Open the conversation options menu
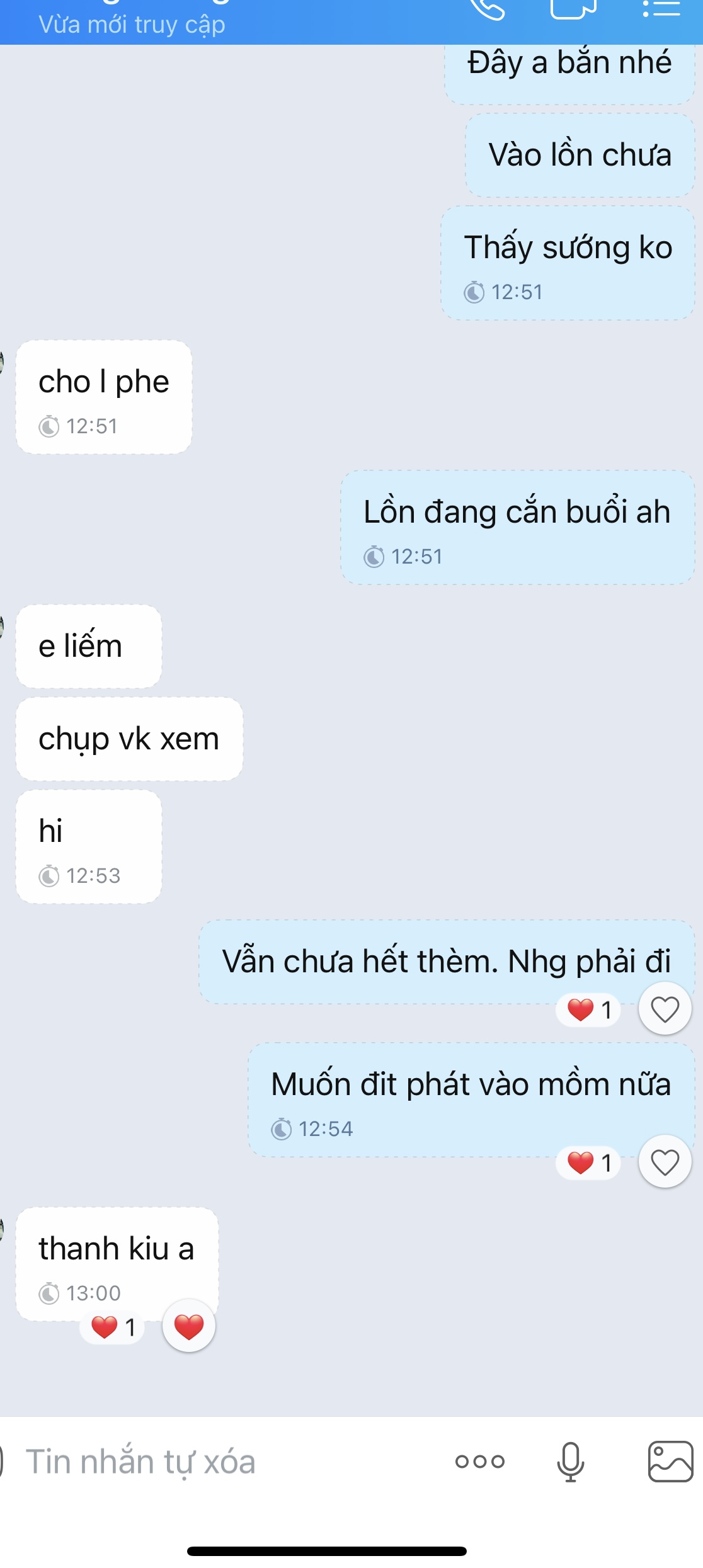This screenshot has height=1568, width=703. pos(661,9)
